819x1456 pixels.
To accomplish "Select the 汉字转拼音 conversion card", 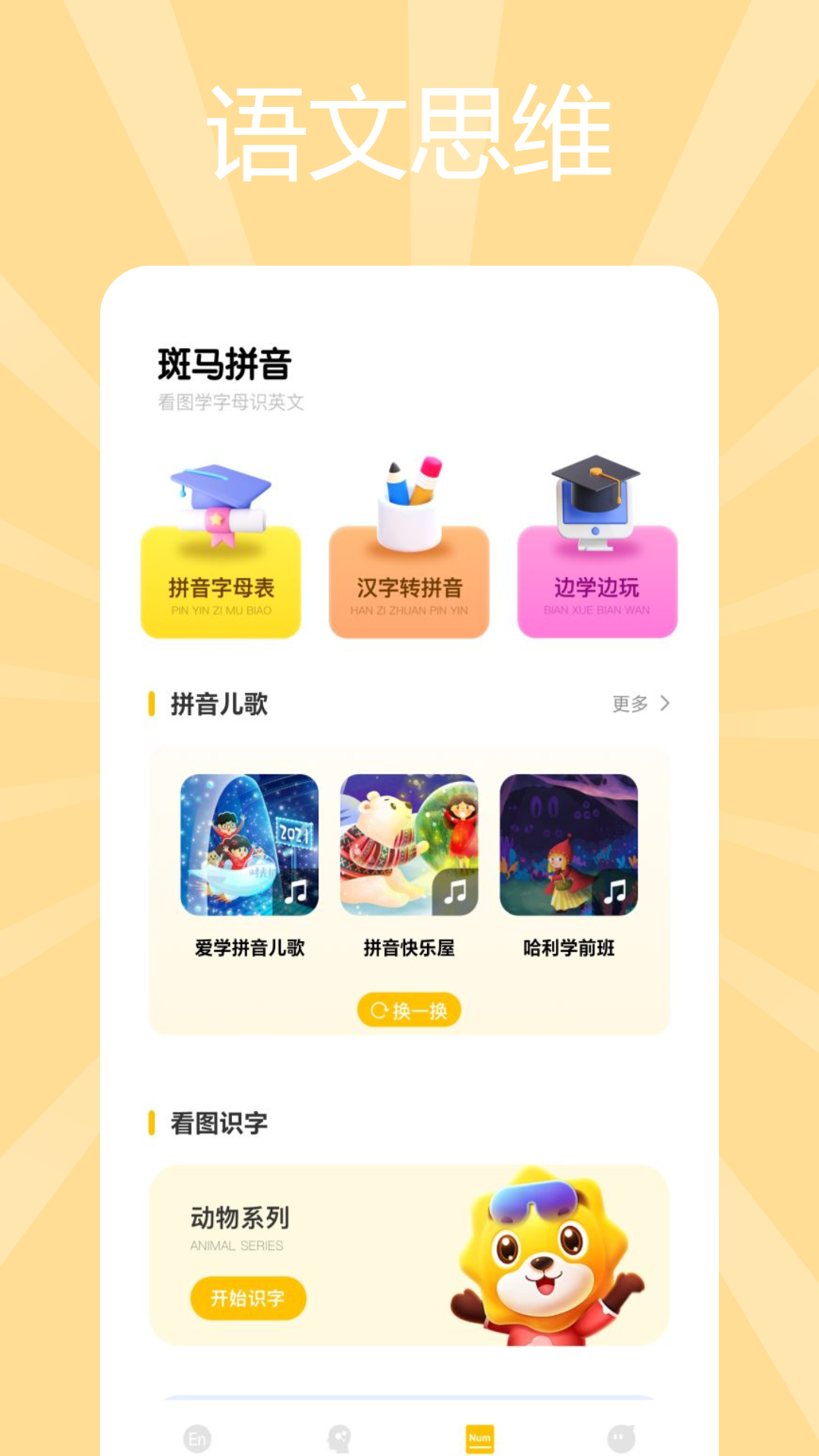I will pos(409,584).
